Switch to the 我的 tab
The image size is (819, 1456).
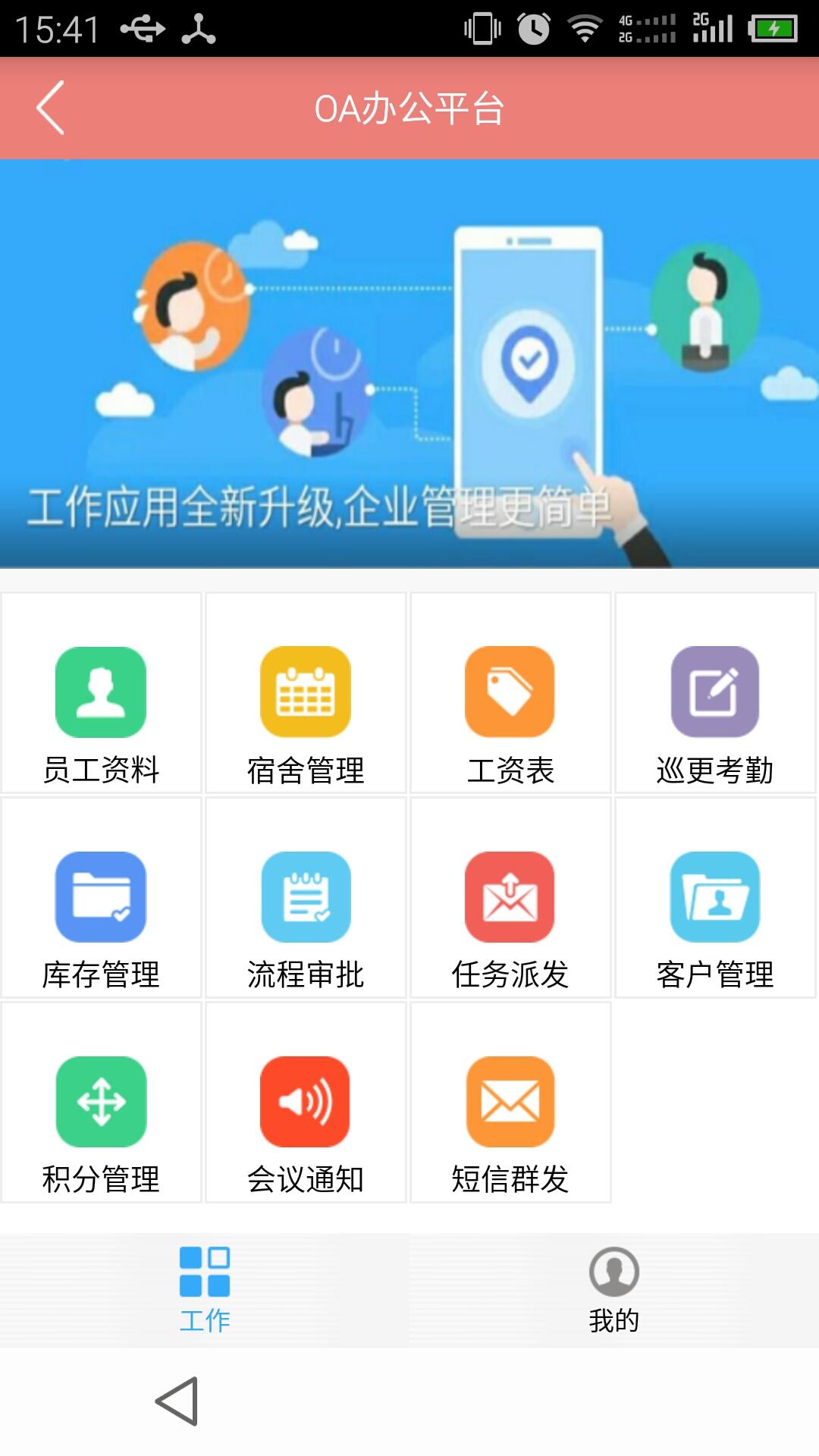(614, 1289)
